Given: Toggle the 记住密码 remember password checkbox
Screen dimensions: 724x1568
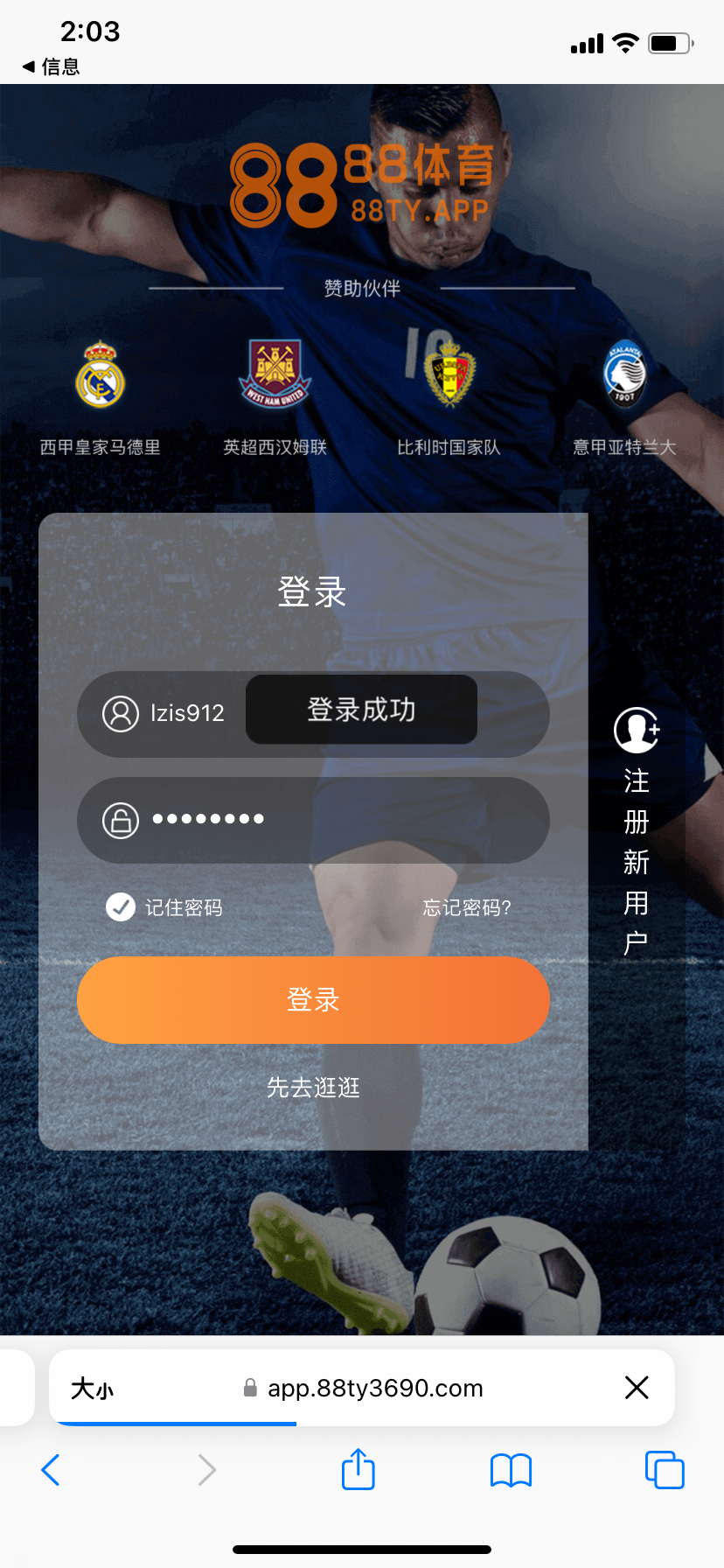Looking at the screenshot, I should (121, 907).
